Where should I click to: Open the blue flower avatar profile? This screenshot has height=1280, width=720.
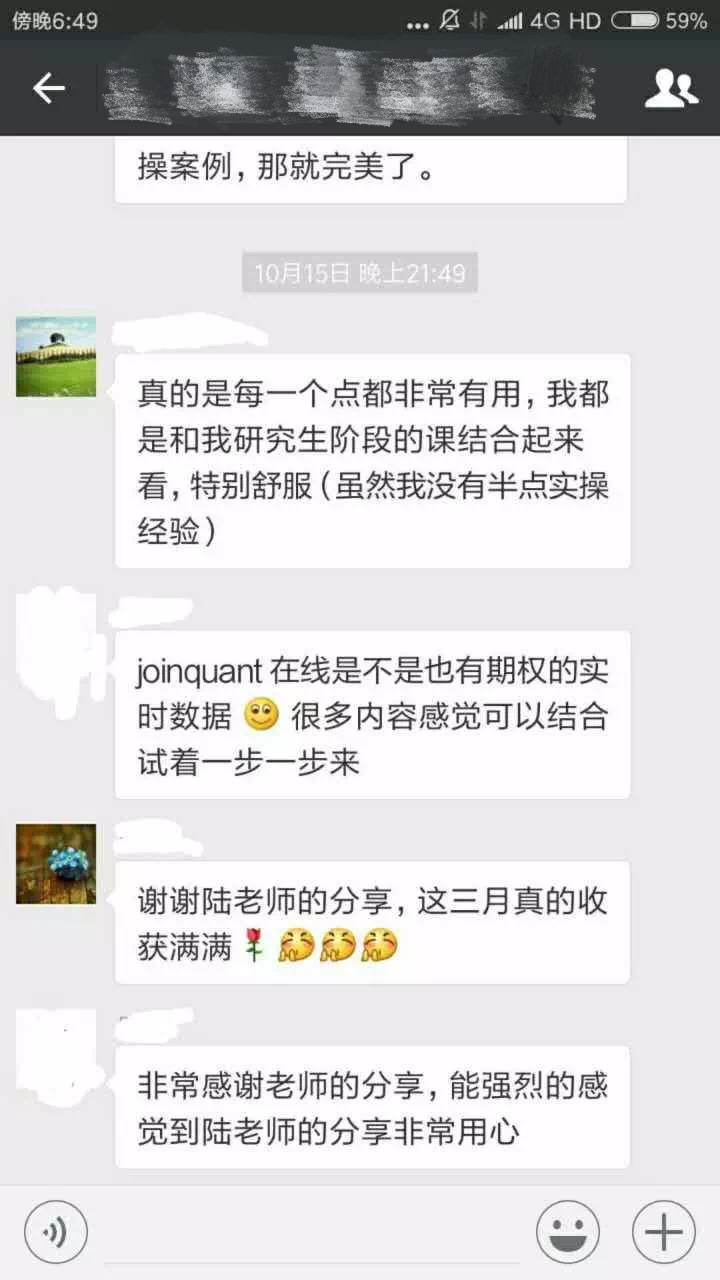56,864
